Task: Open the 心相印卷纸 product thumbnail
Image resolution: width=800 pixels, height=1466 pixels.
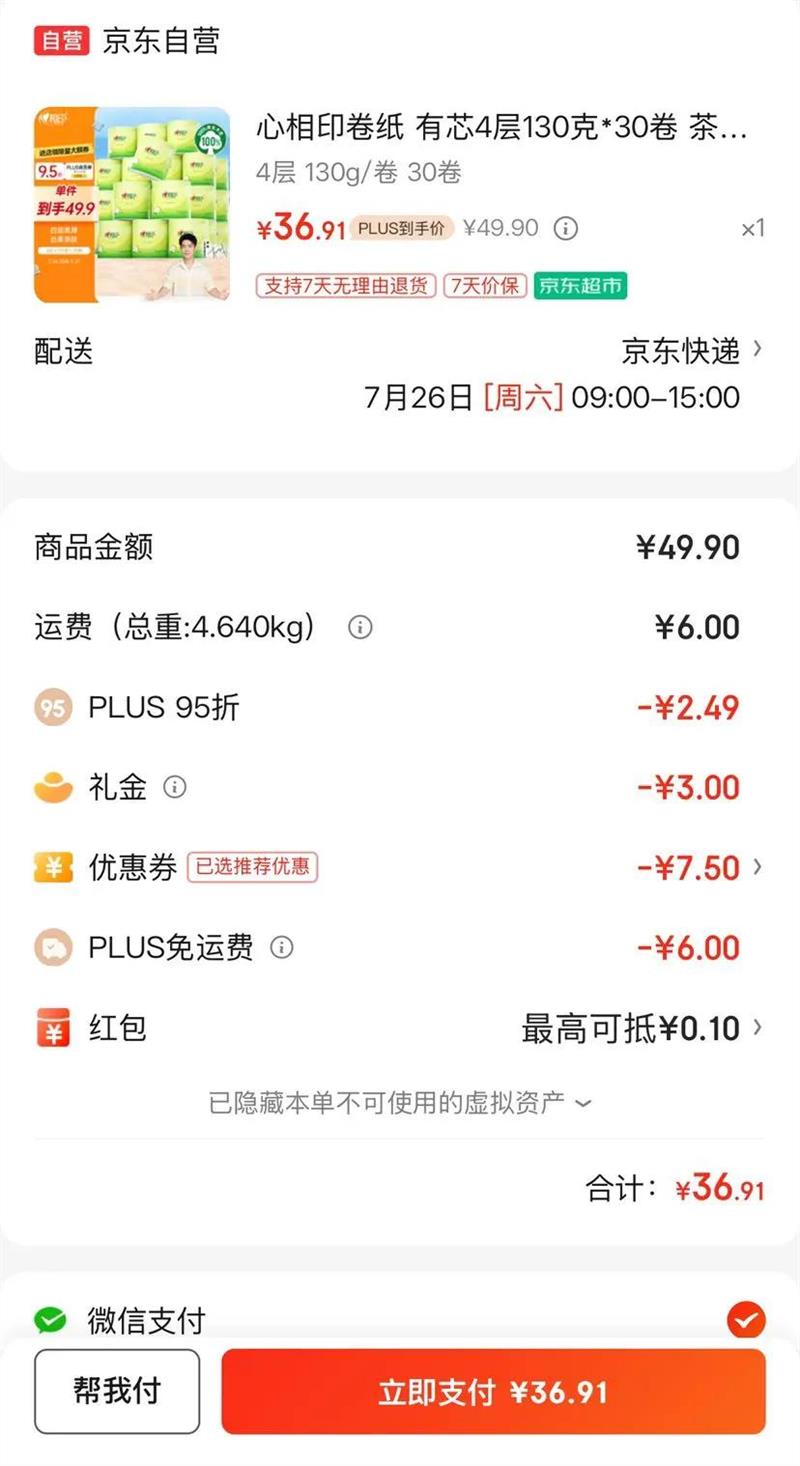Action: coord(132,205)
